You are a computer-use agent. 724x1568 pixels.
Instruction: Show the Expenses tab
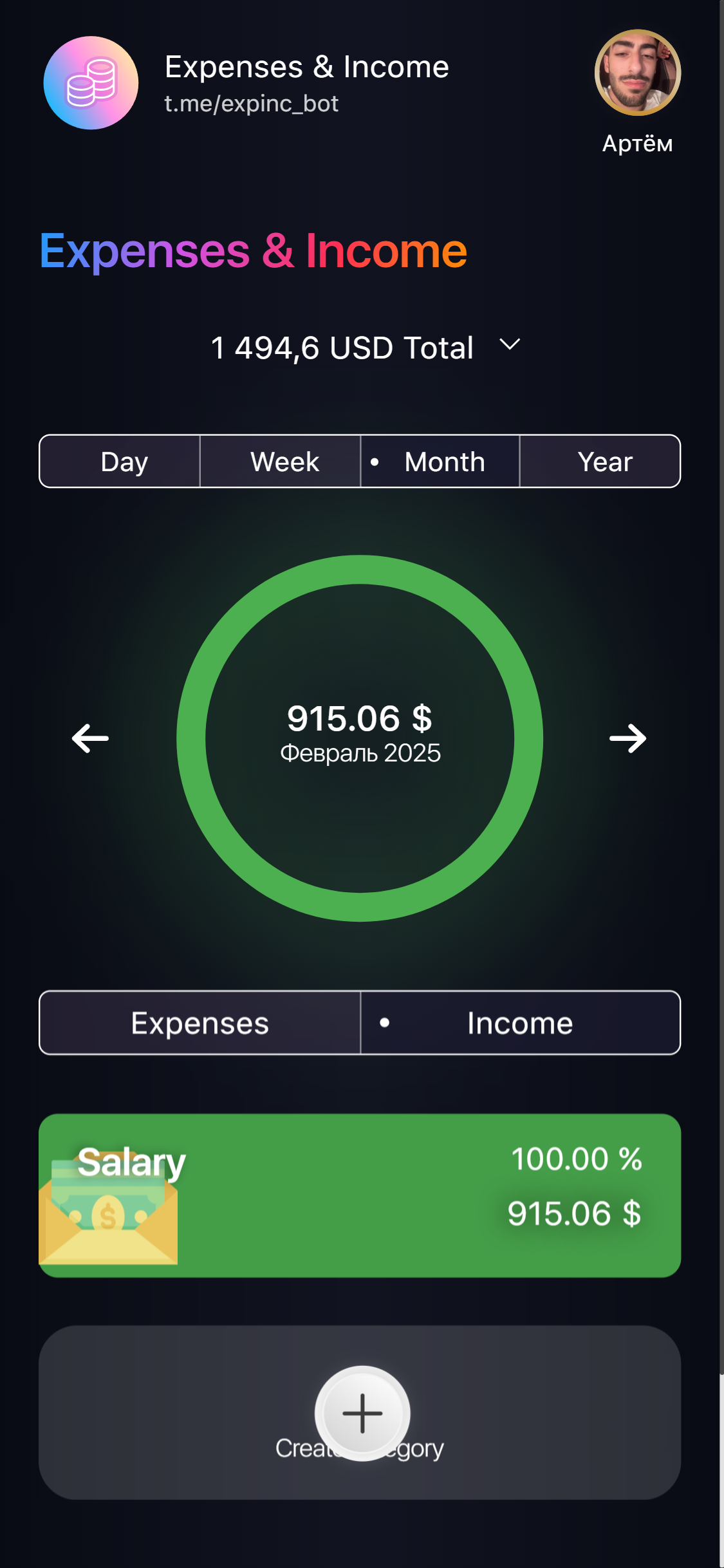point(200,1023)
